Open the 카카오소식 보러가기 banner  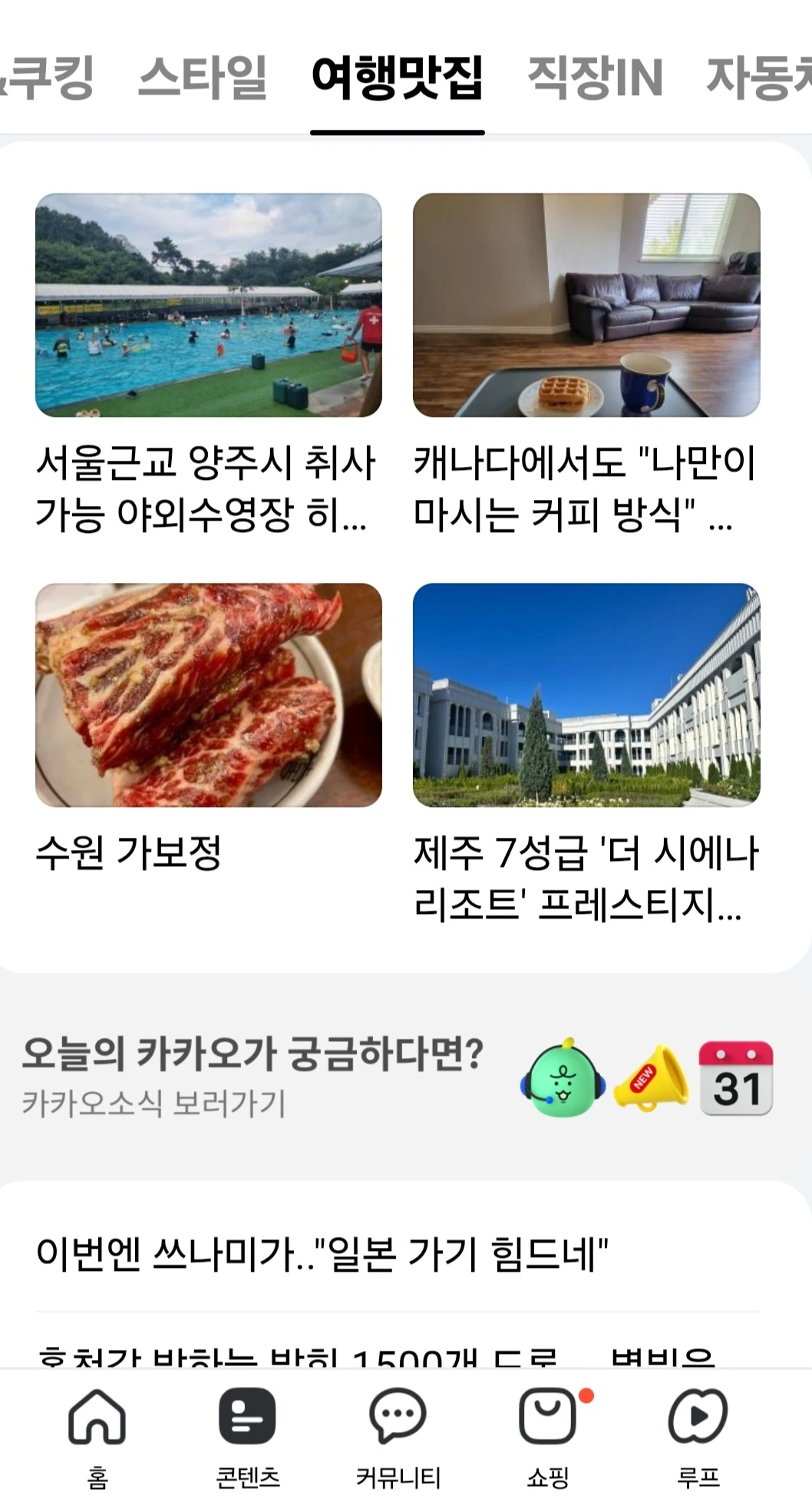[x=252, y=1075]
